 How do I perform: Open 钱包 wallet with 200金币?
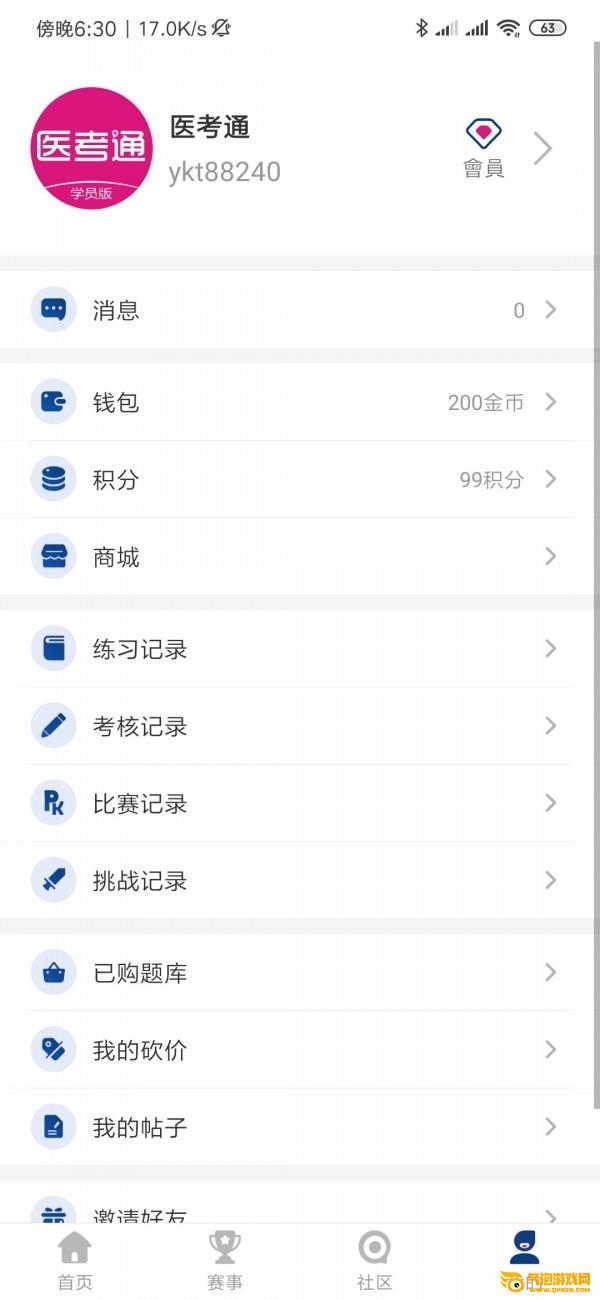click(300, 402)
